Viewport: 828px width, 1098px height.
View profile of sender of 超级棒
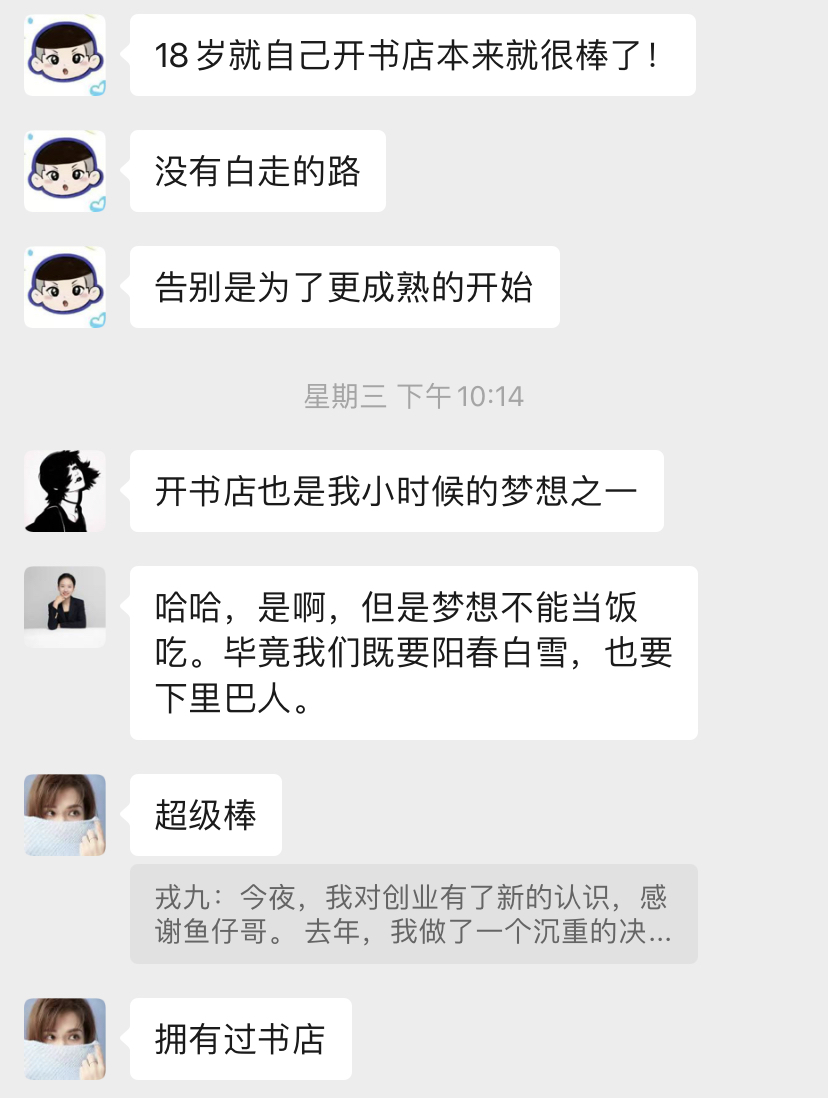(x=65, y=815)
